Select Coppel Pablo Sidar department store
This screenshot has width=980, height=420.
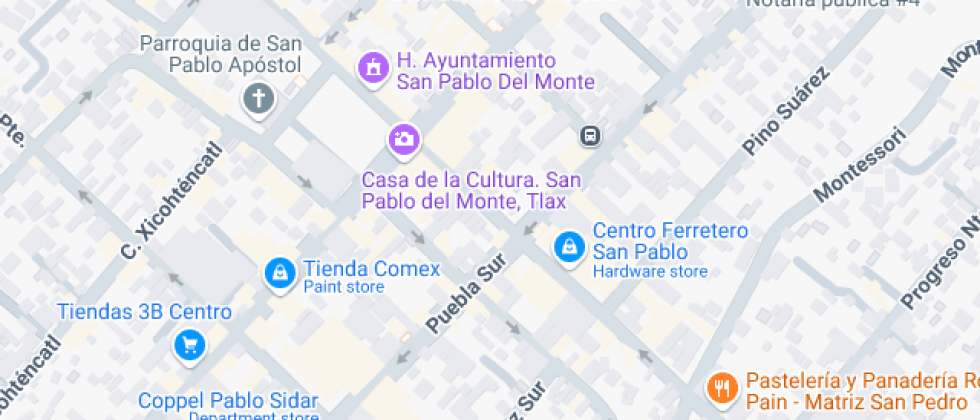(x=227, y=400)
